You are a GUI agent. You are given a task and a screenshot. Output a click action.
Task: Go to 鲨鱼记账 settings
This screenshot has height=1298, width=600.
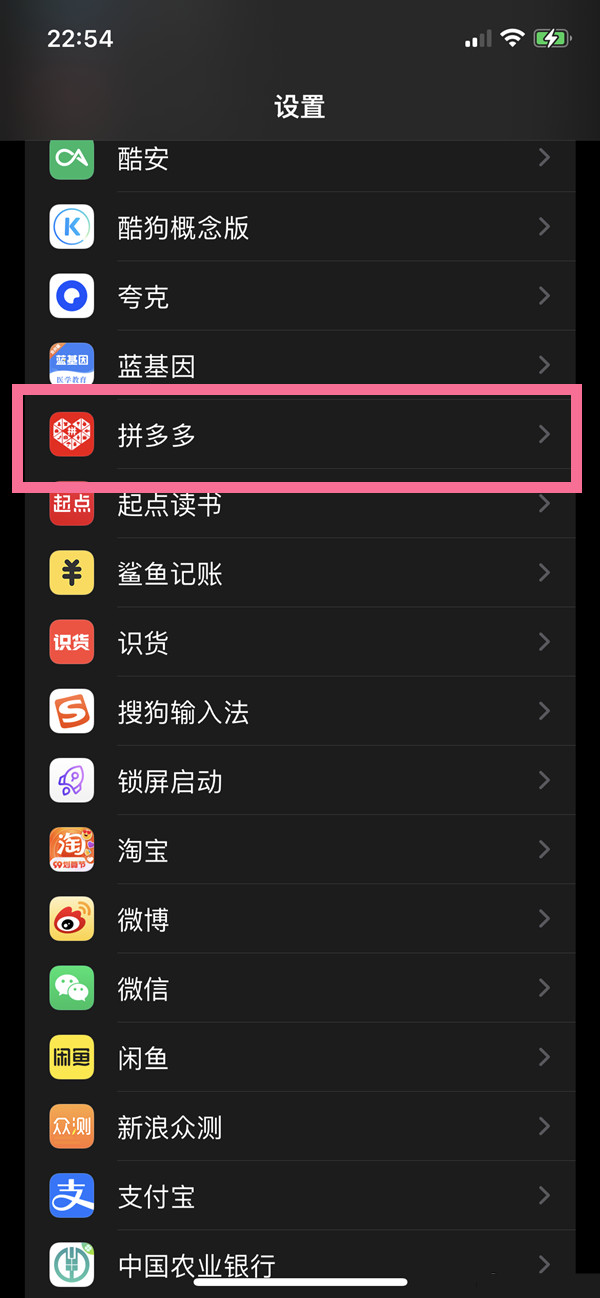point(300,573)
